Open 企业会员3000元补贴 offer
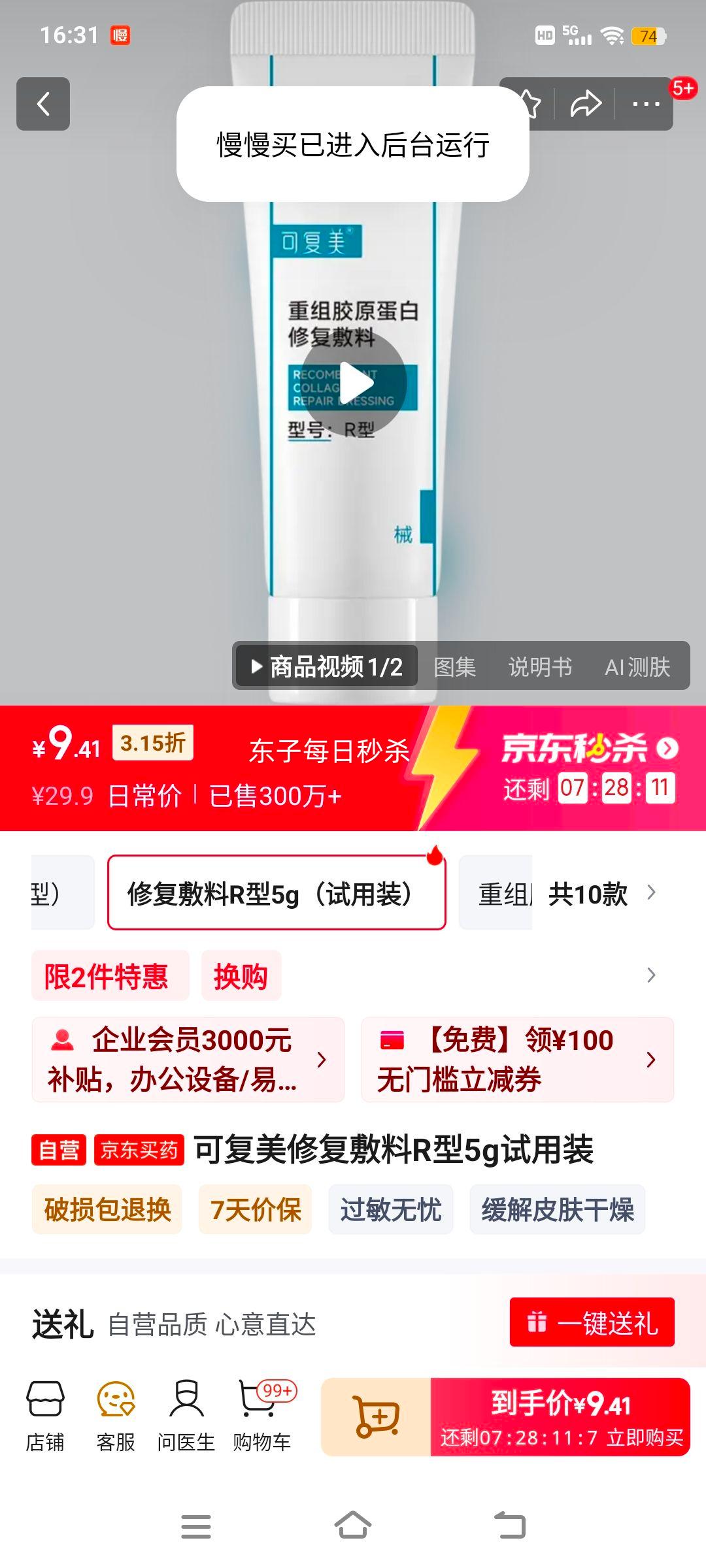Screen dimensions: 706x1568 (188, 1059)
